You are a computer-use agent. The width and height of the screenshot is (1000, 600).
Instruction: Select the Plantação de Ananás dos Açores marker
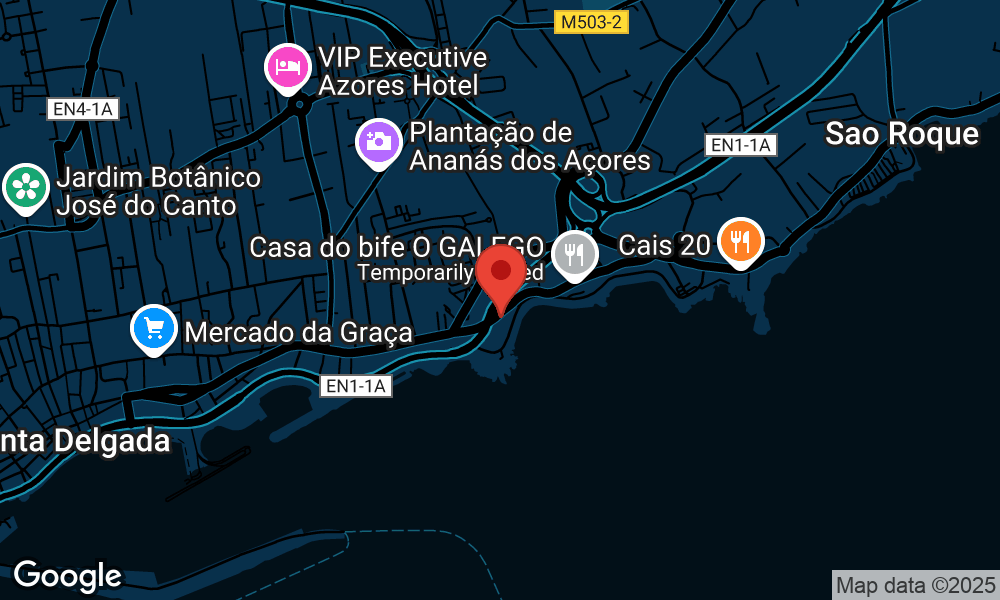coord(378,142)
